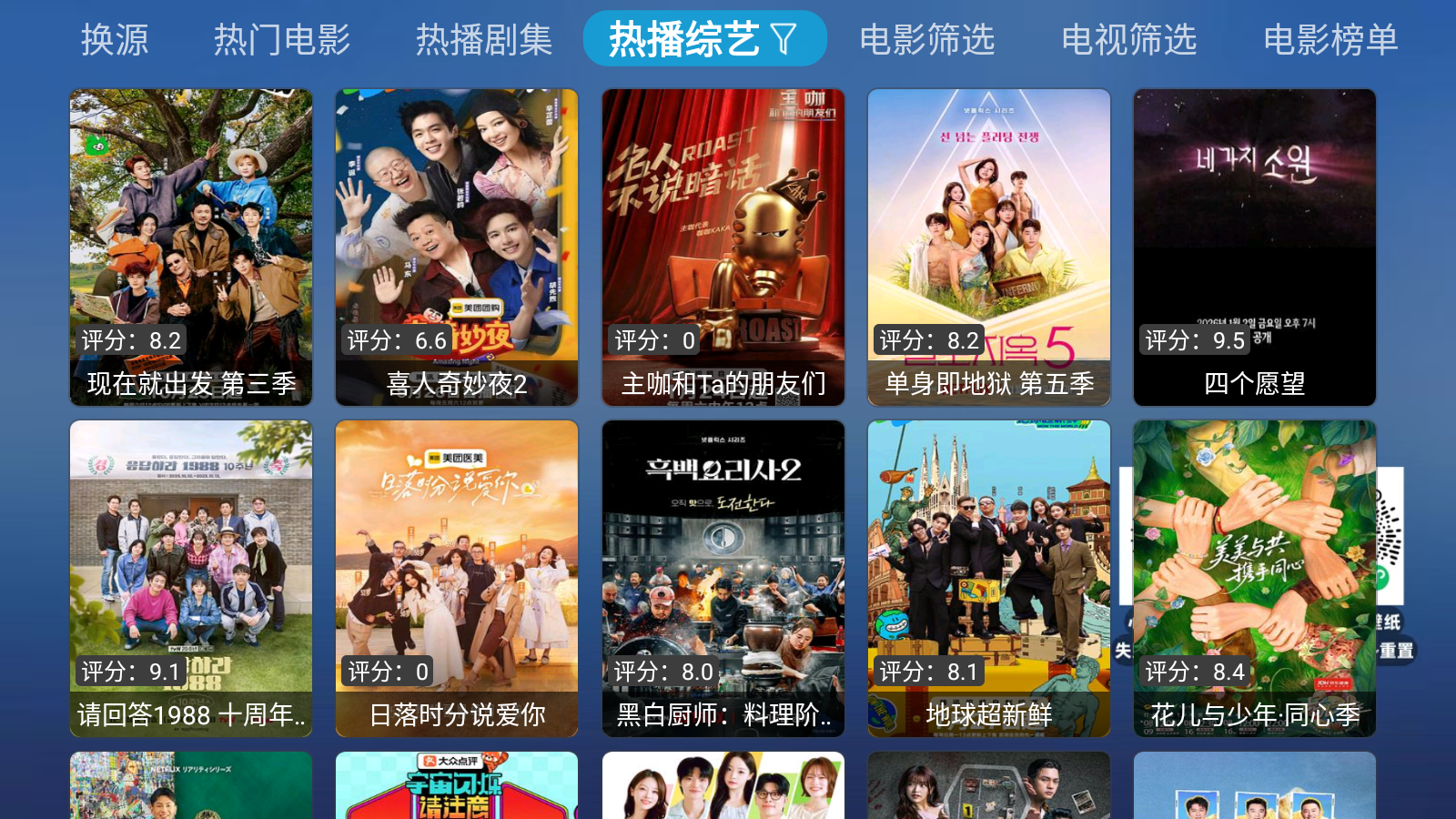1456x819 pixels.
Task: Open the 黑白厨师 show card
Action: [x=723, y=578]
